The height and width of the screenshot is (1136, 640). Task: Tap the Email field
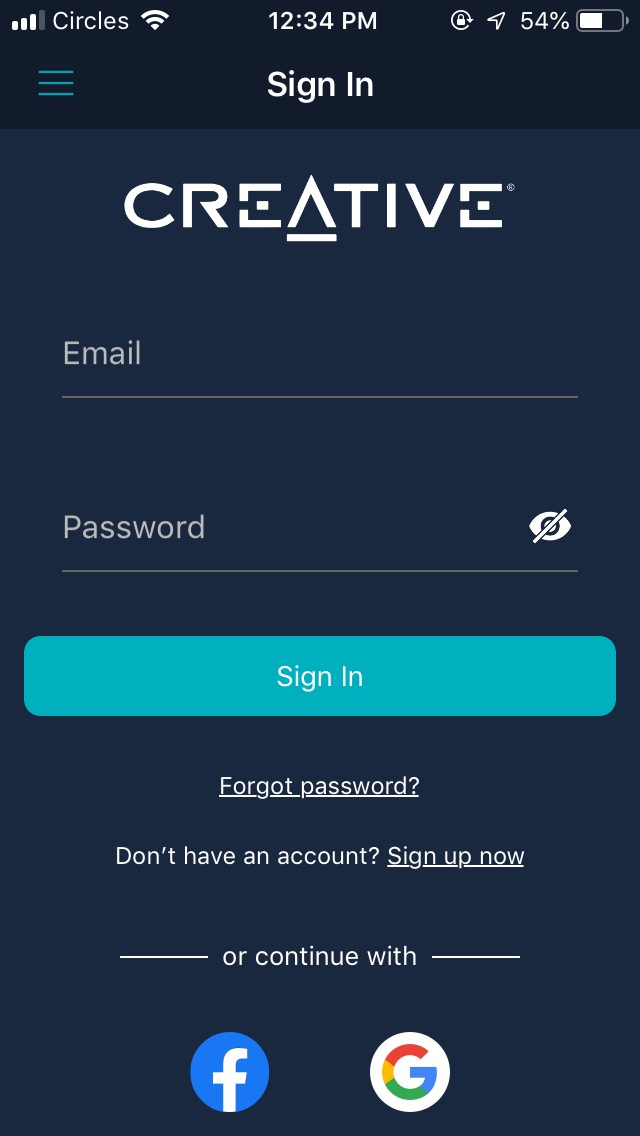[320, 355]
